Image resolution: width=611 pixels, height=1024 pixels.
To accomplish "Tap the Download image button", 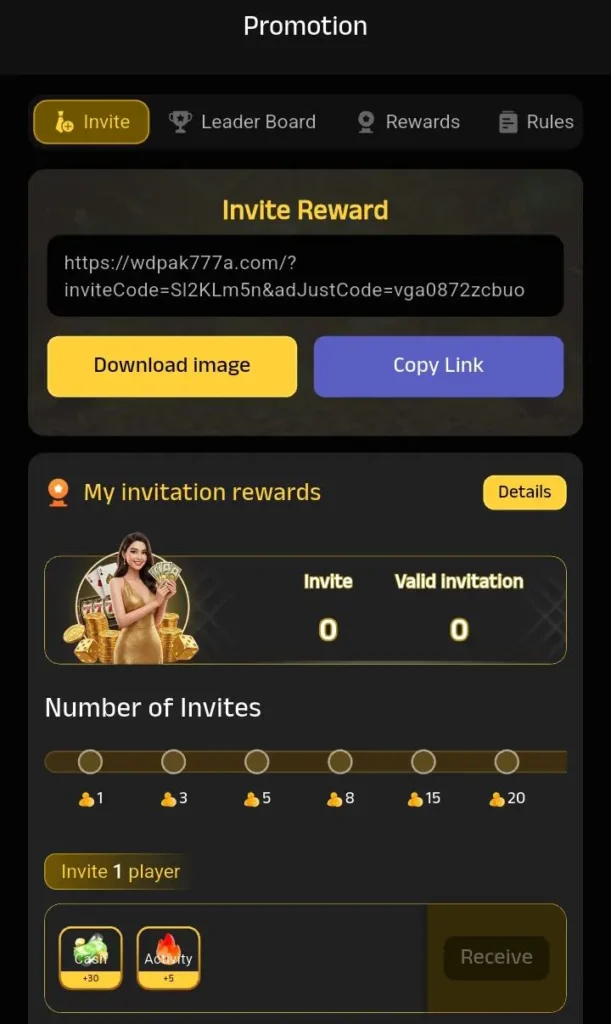I will point(172,366).
